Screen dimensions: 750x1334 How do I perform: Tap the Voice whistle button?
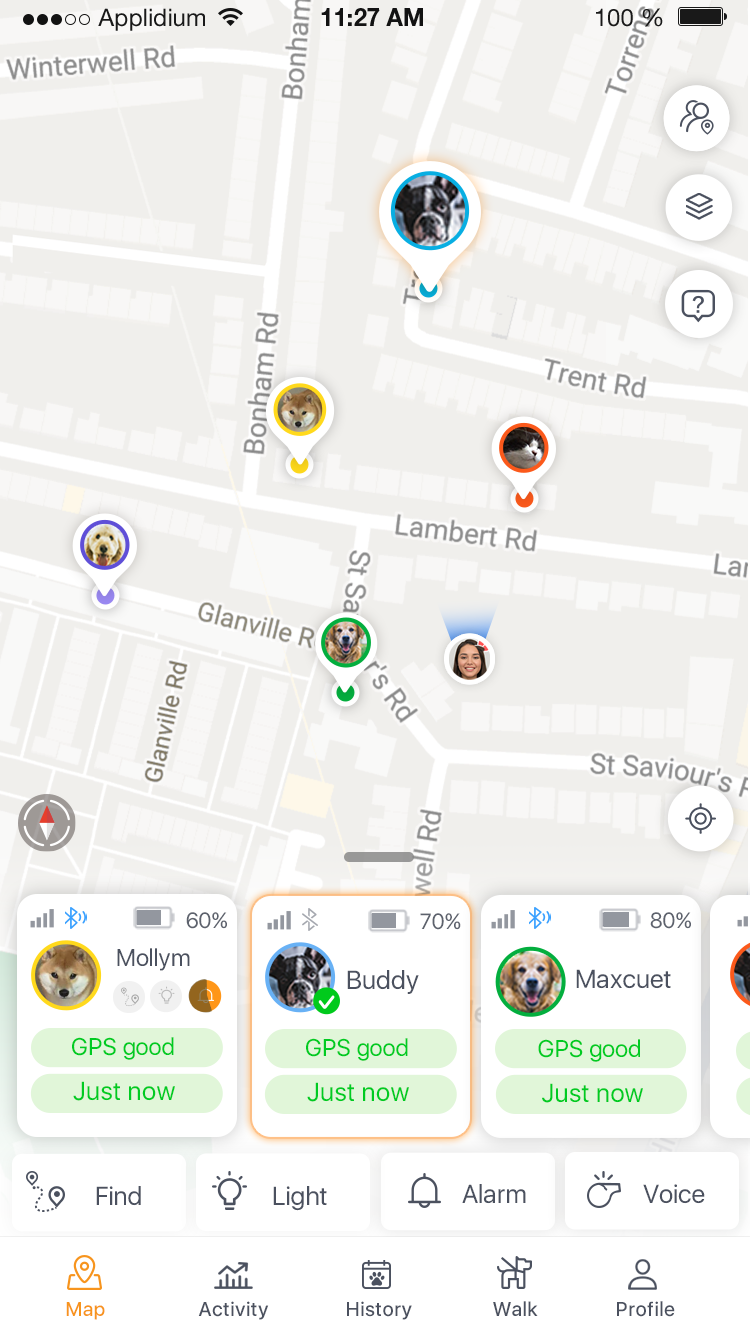tap(651, 1193)
